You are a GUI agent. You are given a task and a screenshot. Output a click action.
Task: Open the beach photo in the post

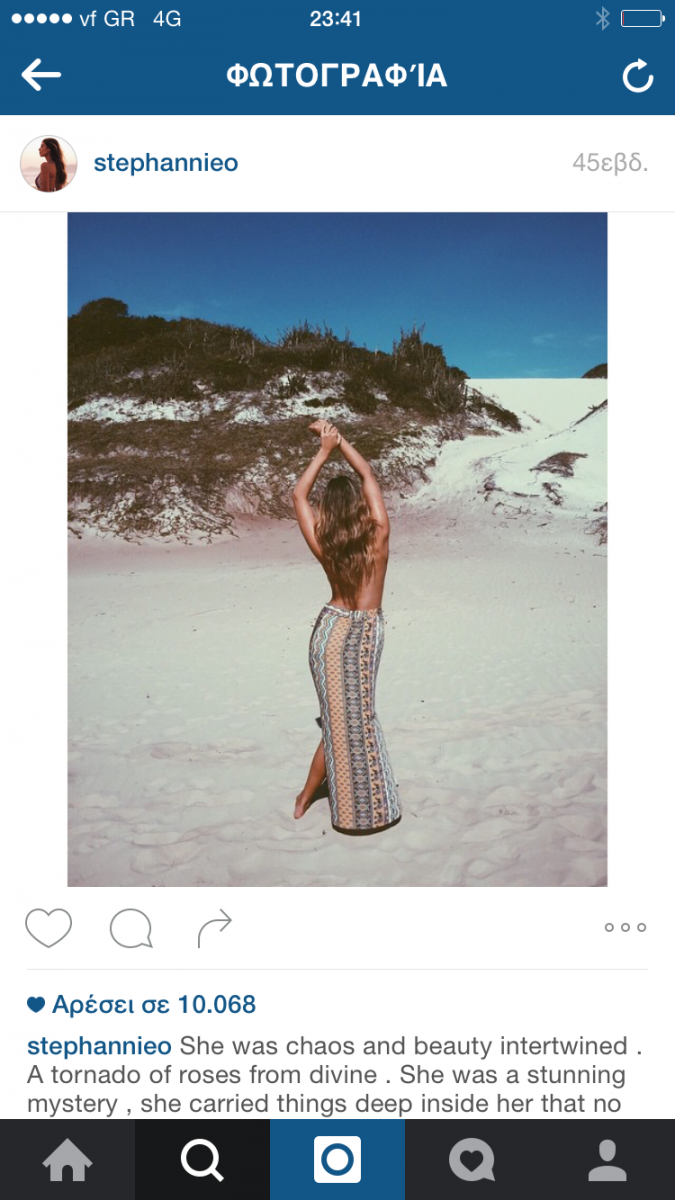point(337,549)
